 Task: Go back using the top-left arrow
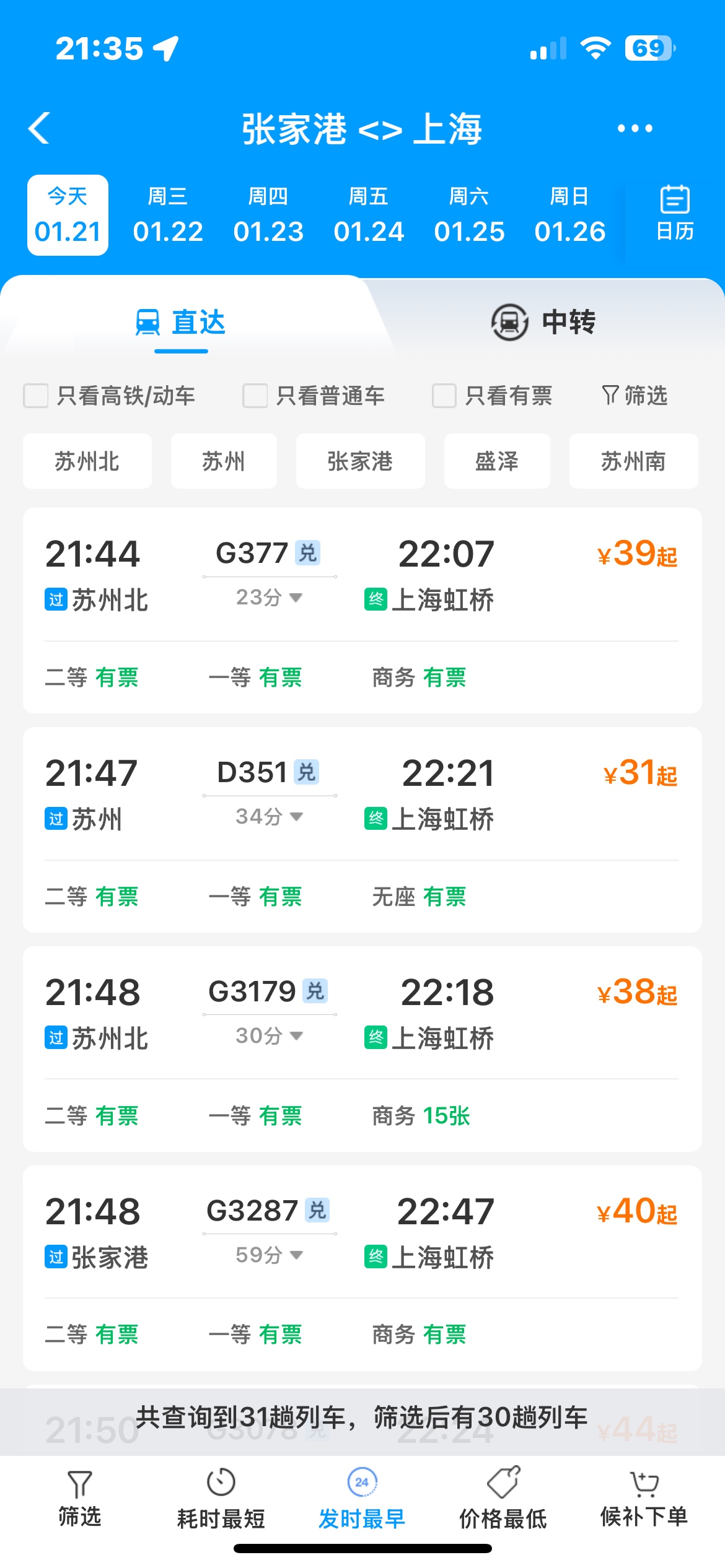39,128
